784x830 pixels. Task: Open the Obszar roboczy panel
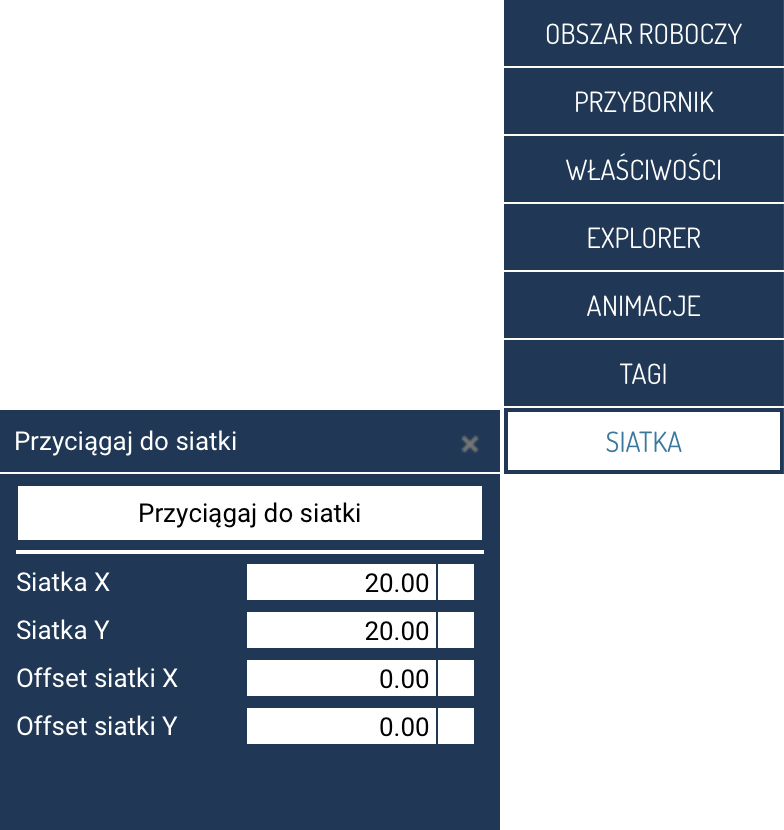[x=643, y=34]
